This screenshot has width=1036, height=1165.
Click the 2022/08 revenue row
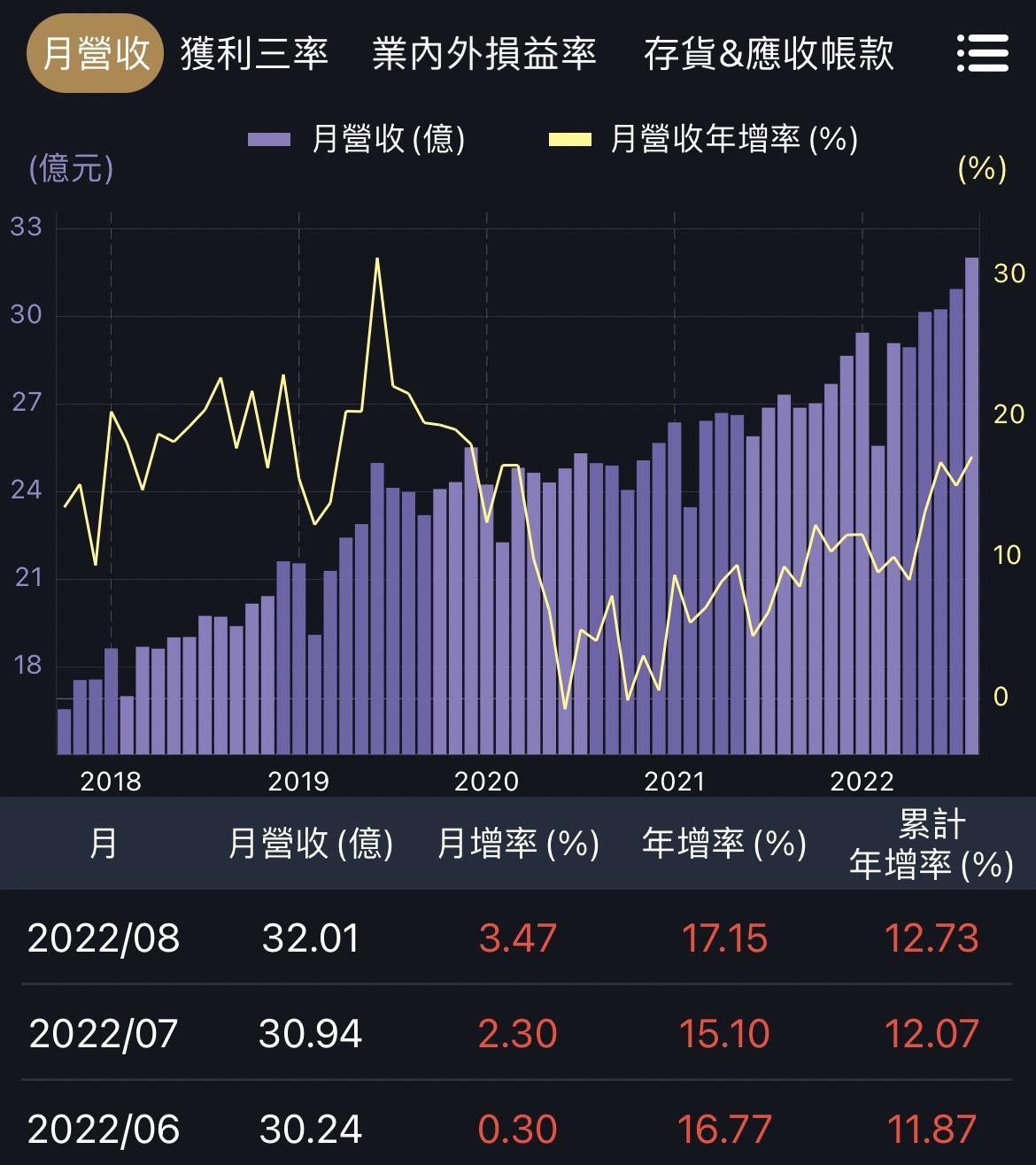[x=518, y=938]
